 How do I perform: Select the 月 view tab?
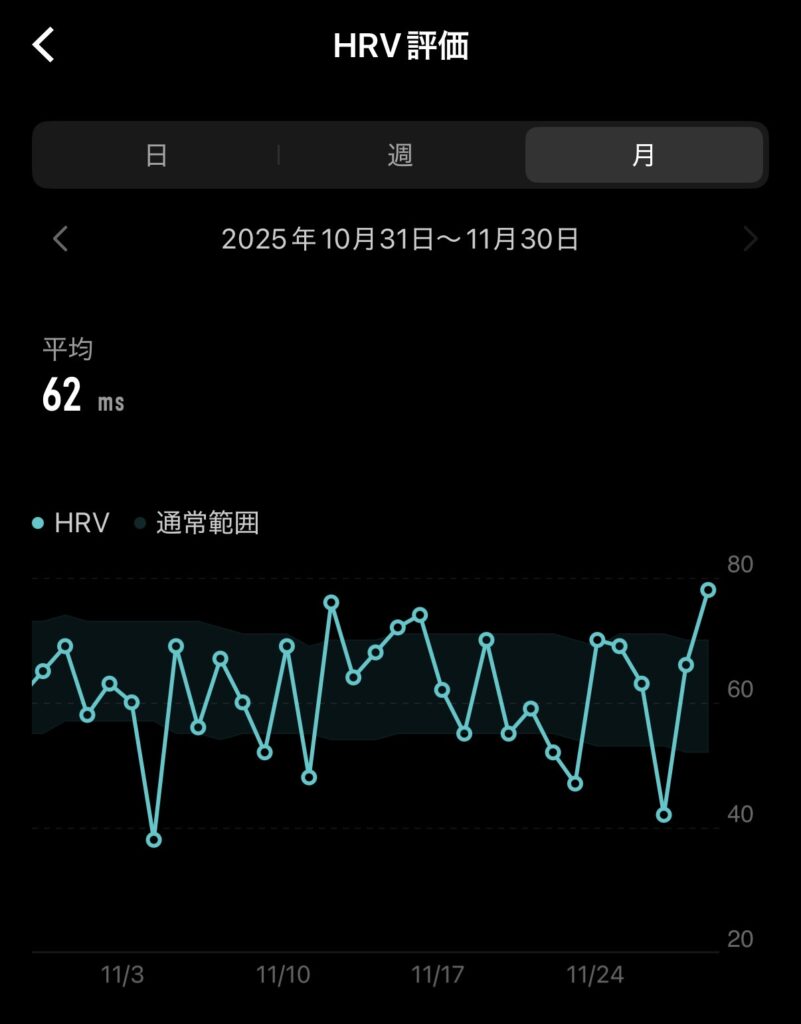[643, 155]
